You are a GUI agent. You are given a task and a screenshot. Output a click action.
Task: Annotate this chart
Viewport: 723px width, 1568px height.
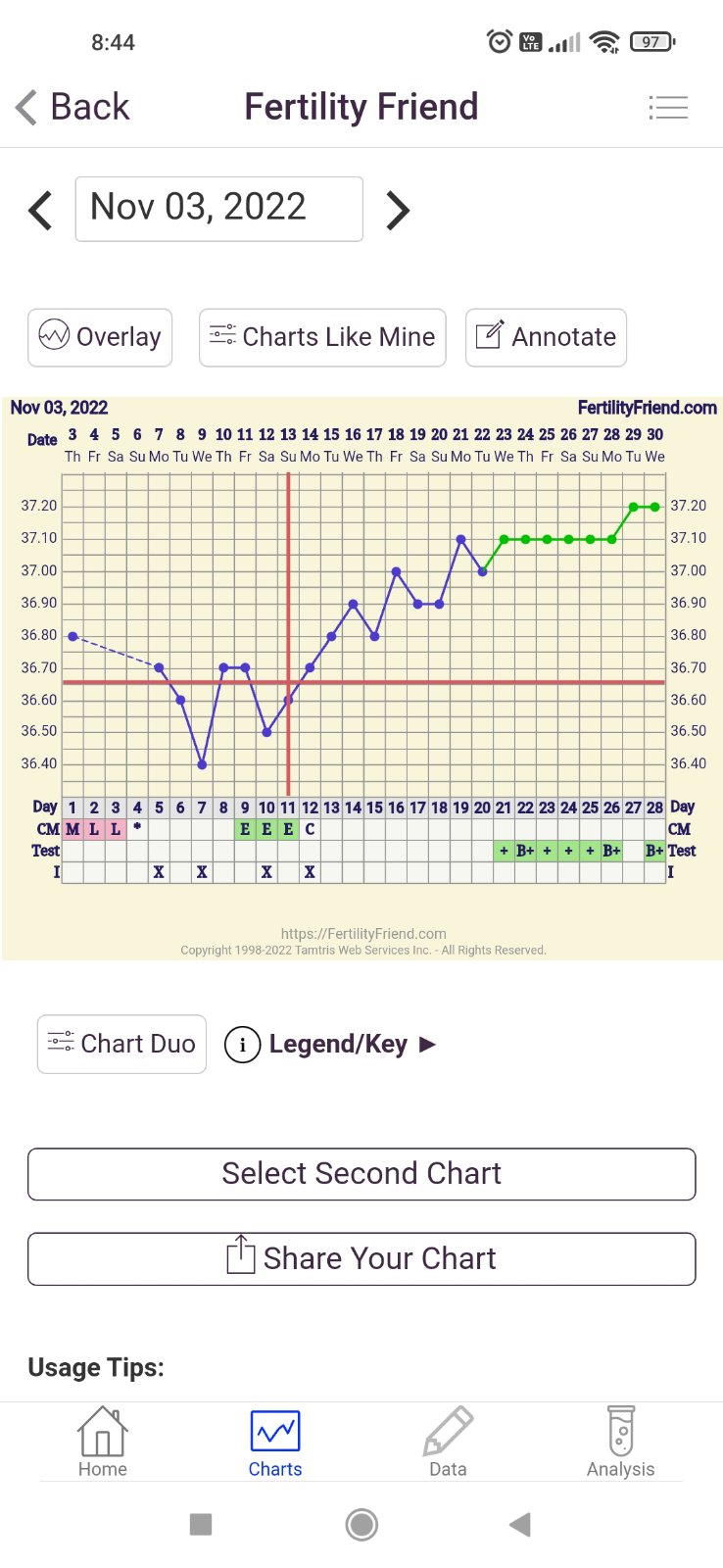[546, 337]
